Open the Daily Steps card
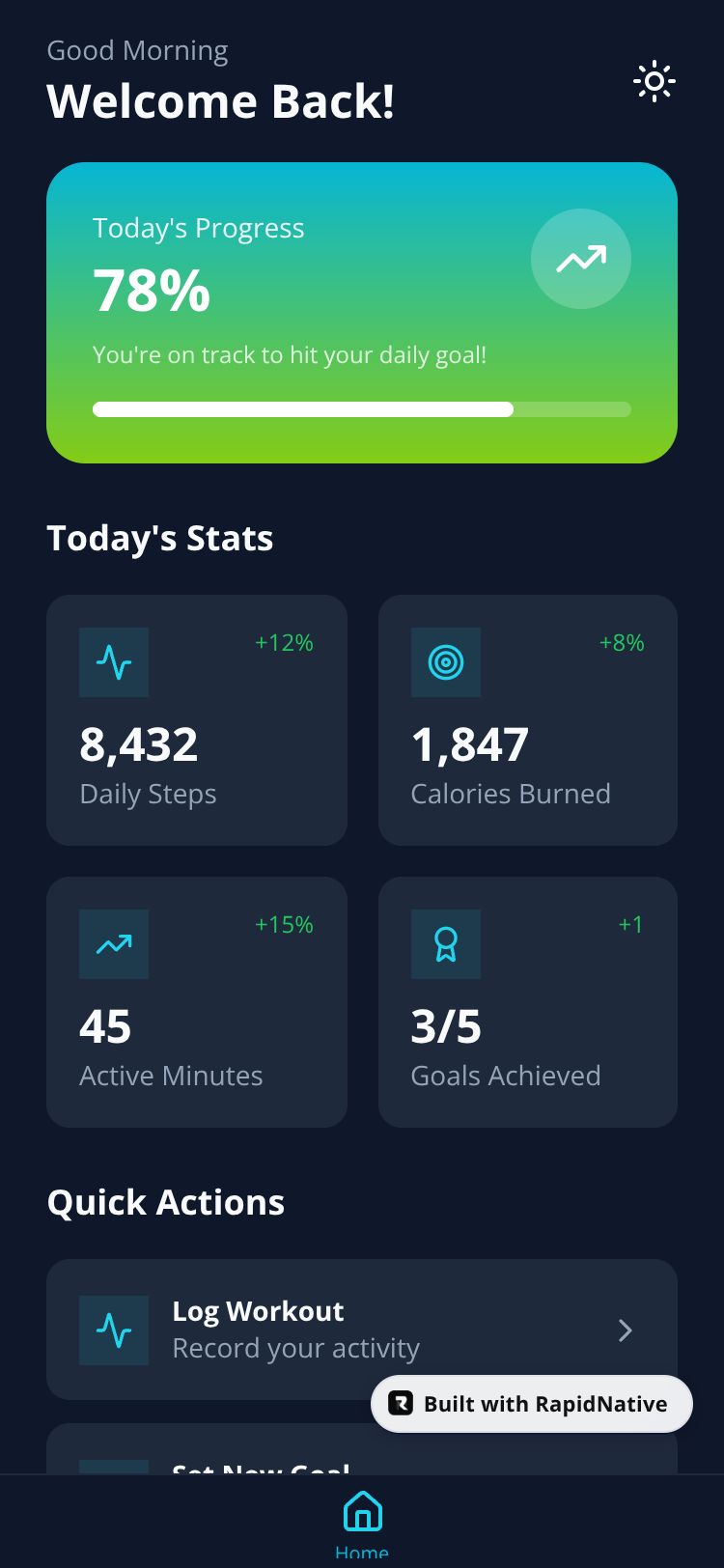 tap(197, 720)
